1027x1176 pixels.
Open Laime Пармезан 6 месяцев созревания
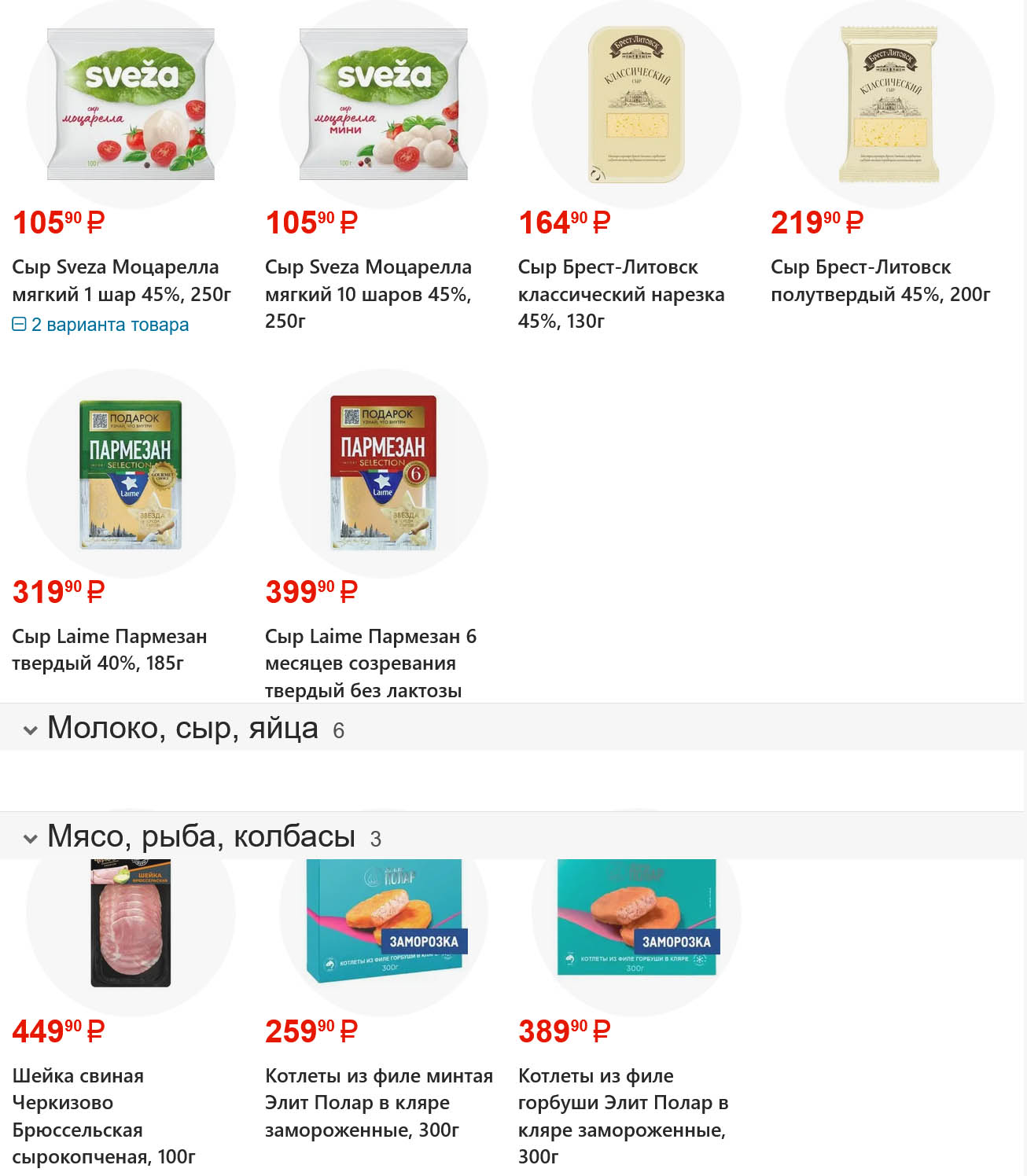[x=370, y=663]
